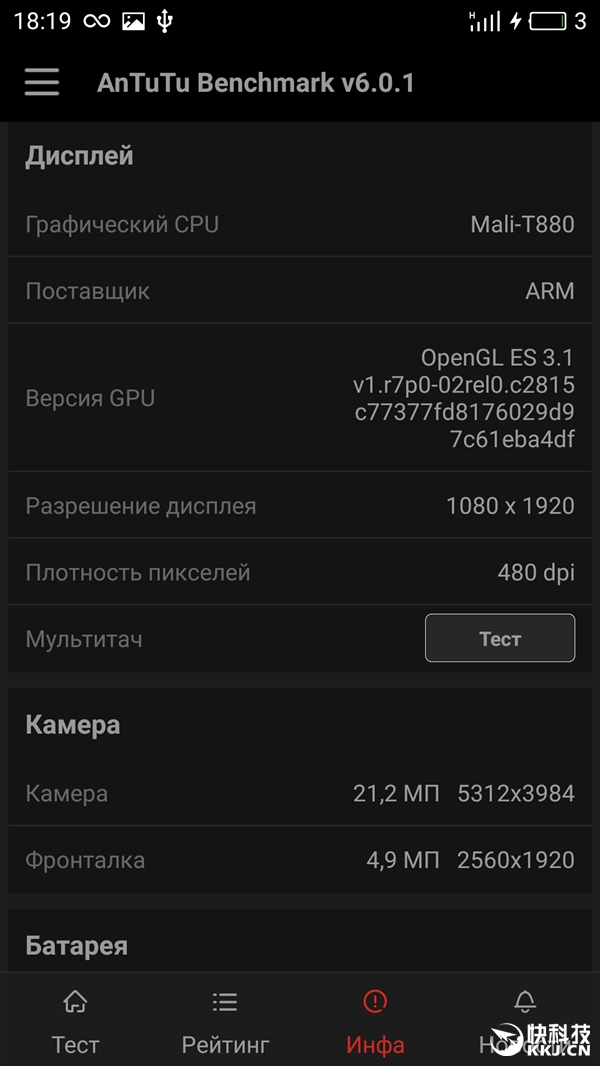Open the Рейтинг tab
The image size is (600, 1066).
[225, 1022]
